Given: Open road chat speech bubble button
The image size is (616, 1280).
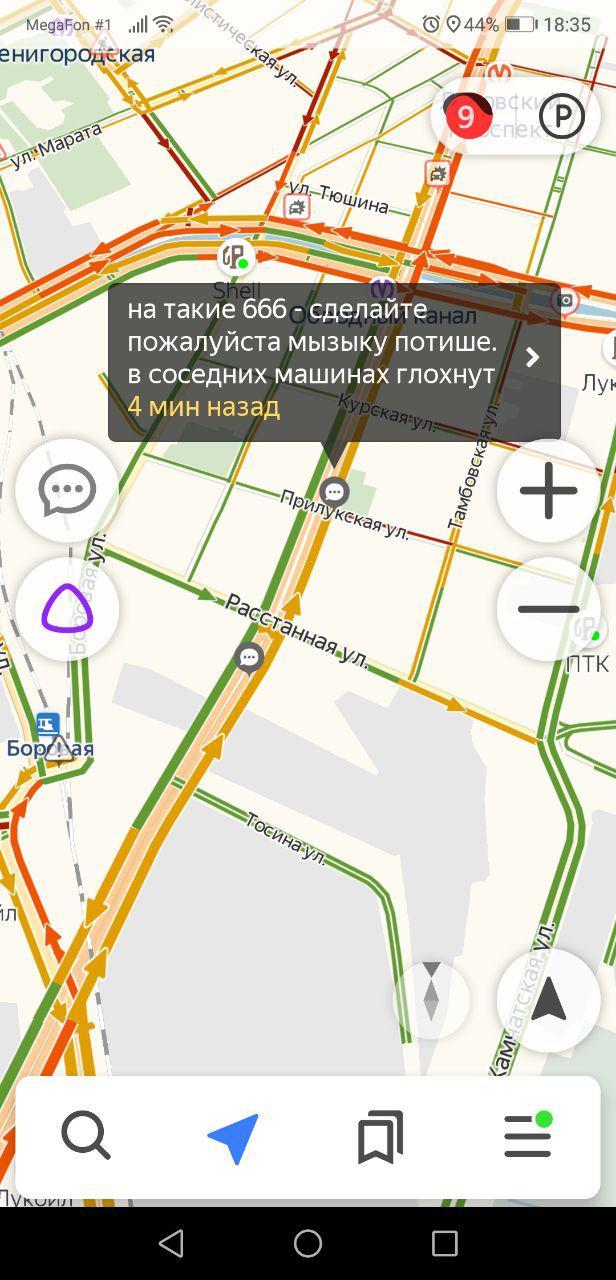Looking at the screenshot, I should (x=67, y=490).
